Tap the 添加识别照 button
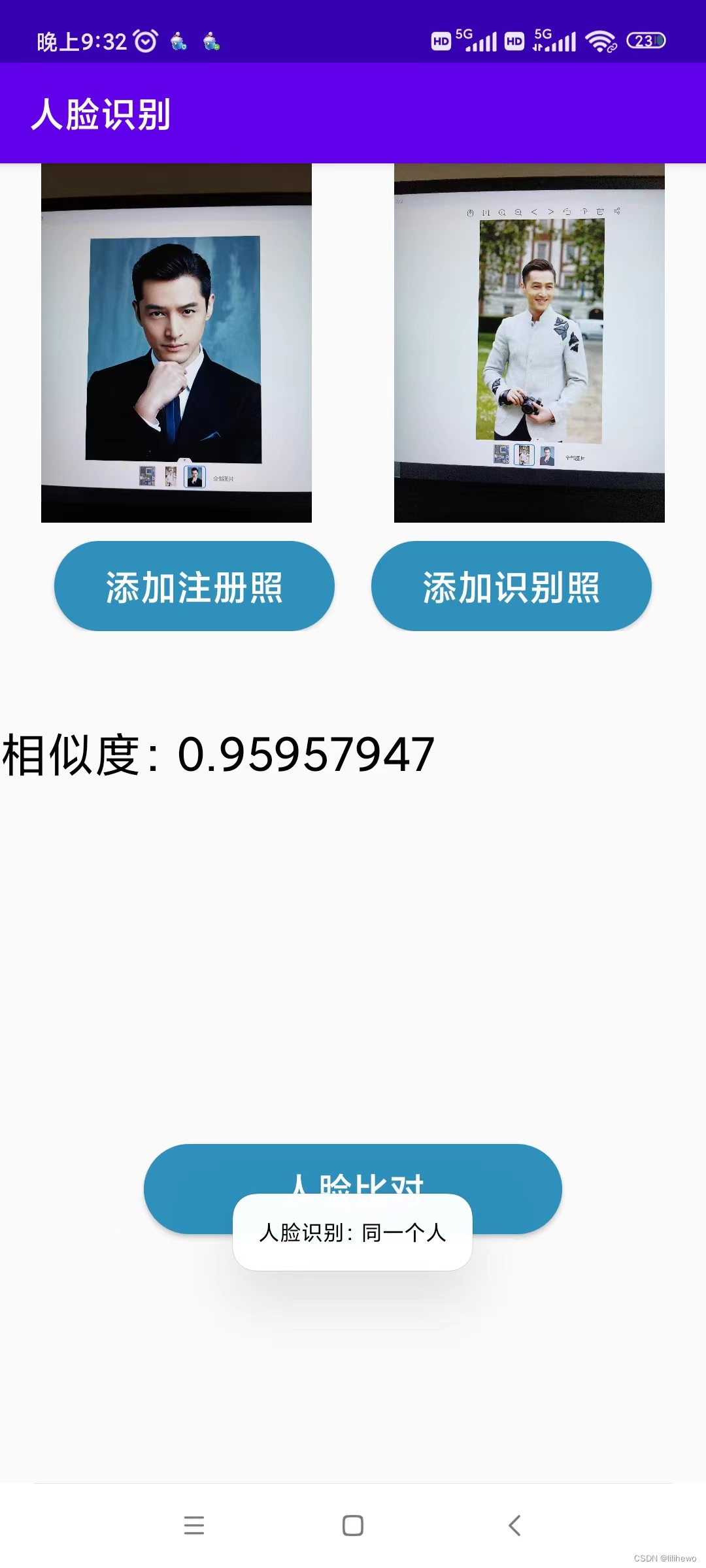 [x=511, y=586]
